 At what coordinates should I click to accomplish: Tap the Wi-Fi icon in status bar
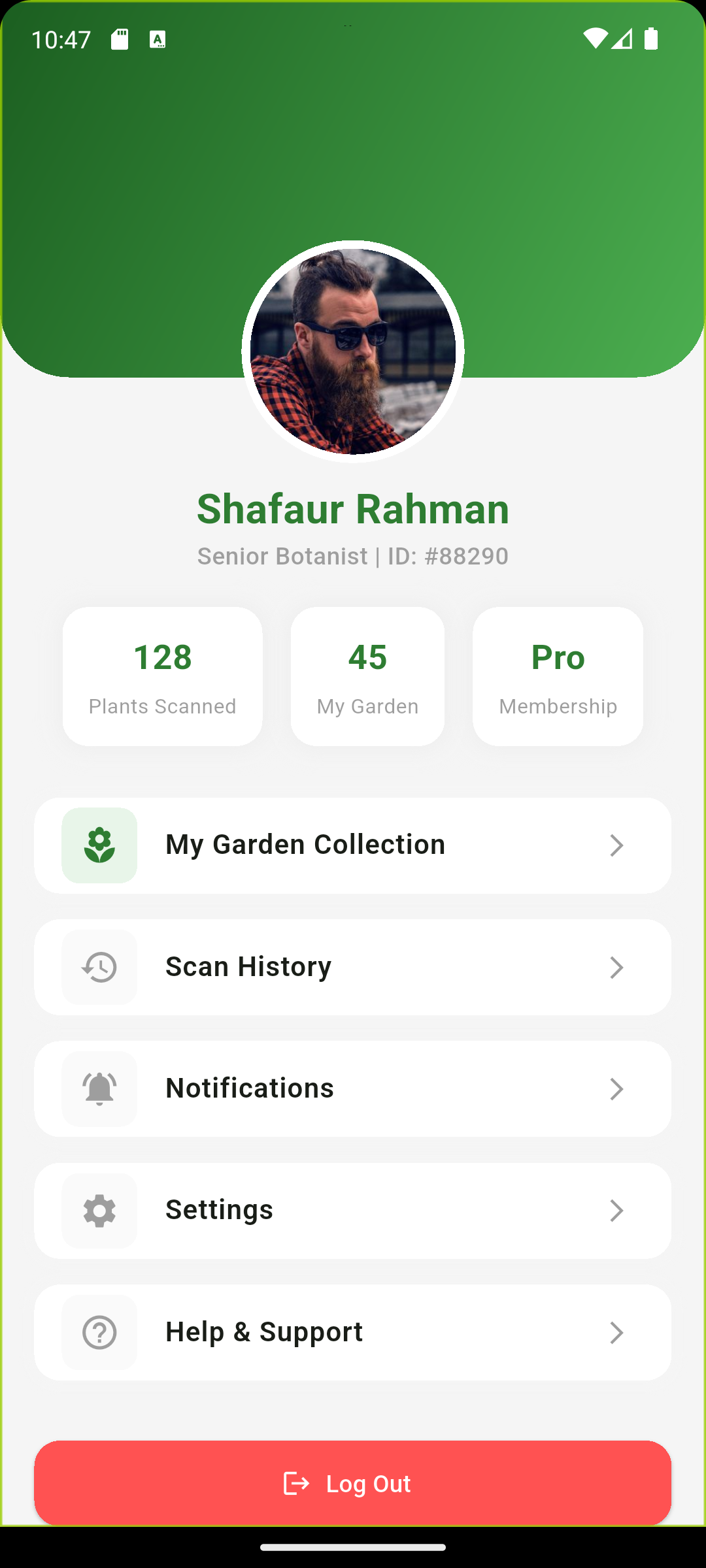596,39
